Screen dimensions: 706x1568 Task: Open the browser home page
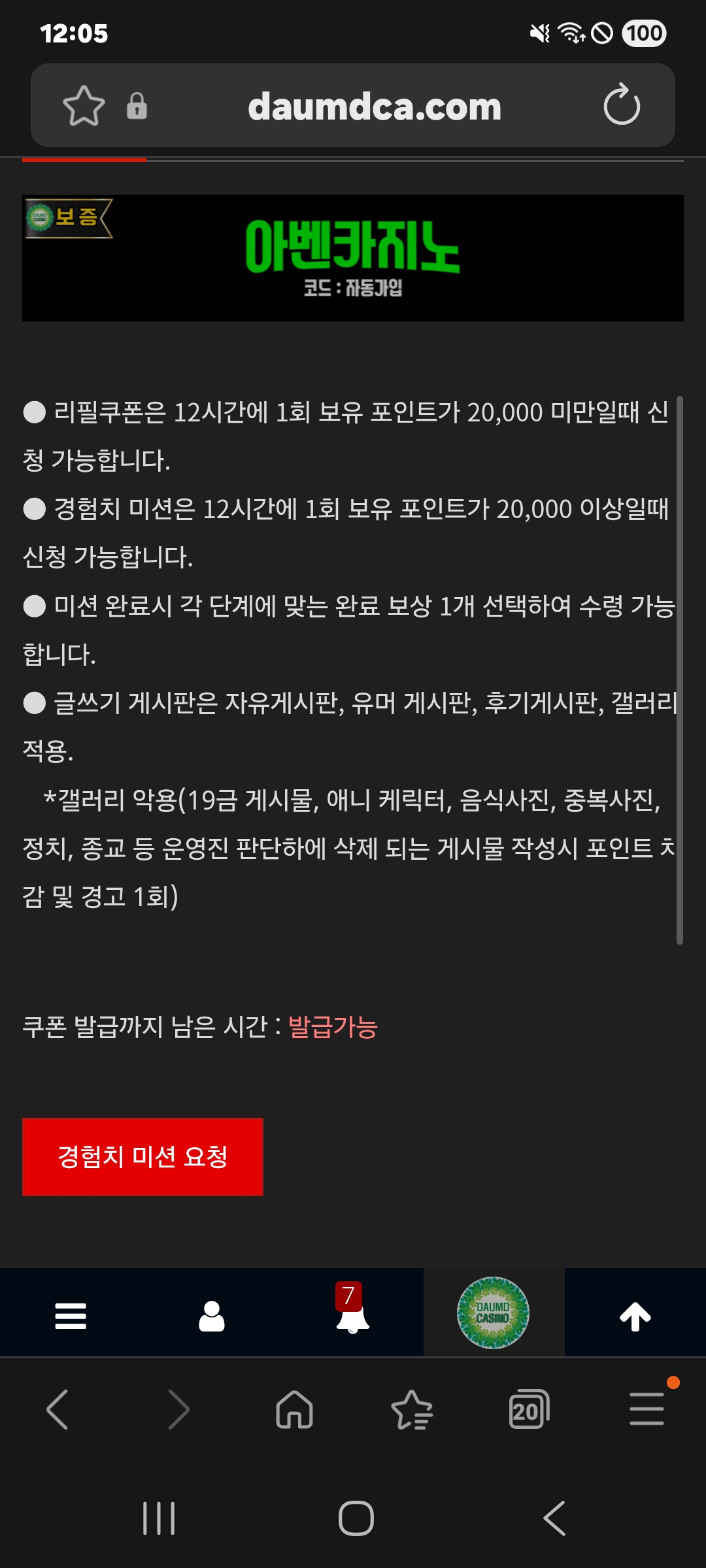click(x=295, y=1409)
